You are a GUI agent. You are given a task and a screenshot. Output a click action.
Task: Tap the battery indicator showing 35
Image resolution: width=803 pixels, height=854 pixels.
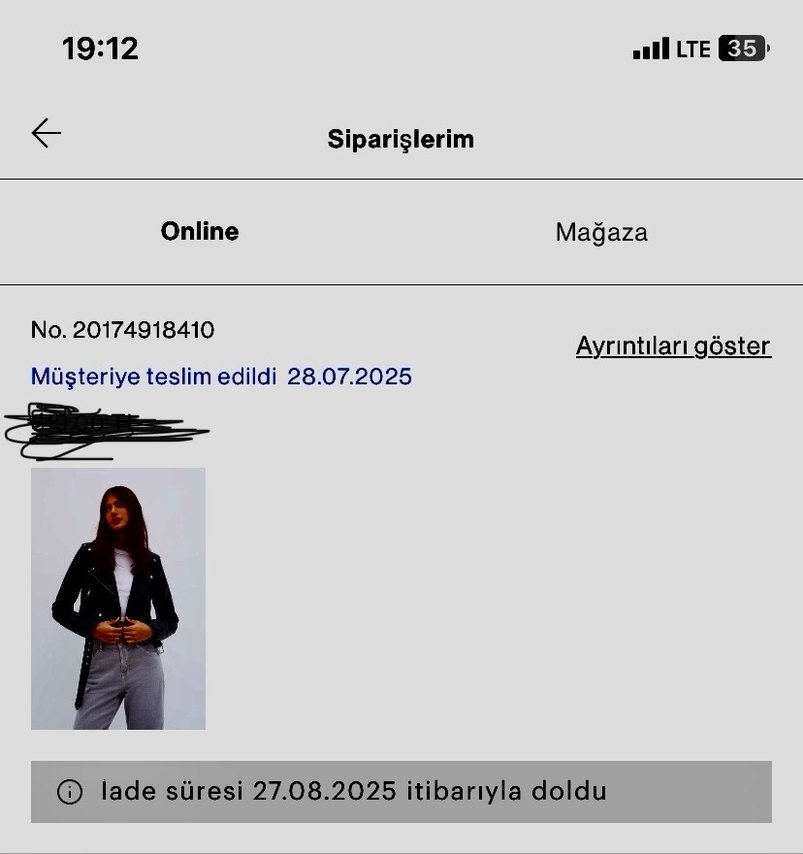[x=743, y=48]
